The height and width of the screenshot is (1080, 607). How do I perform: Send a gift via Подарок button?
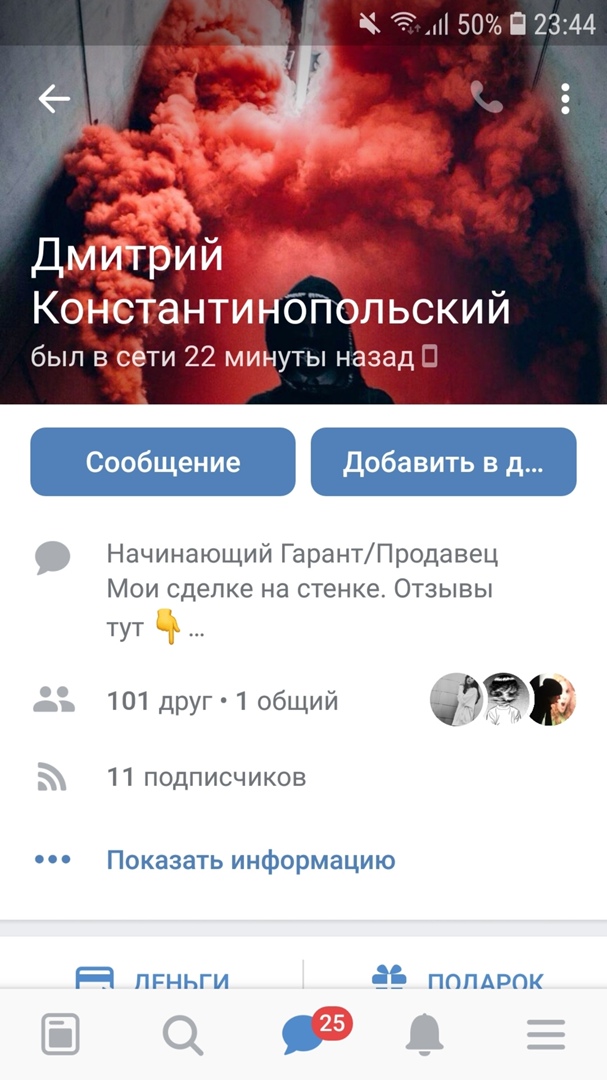coord(457,978)
